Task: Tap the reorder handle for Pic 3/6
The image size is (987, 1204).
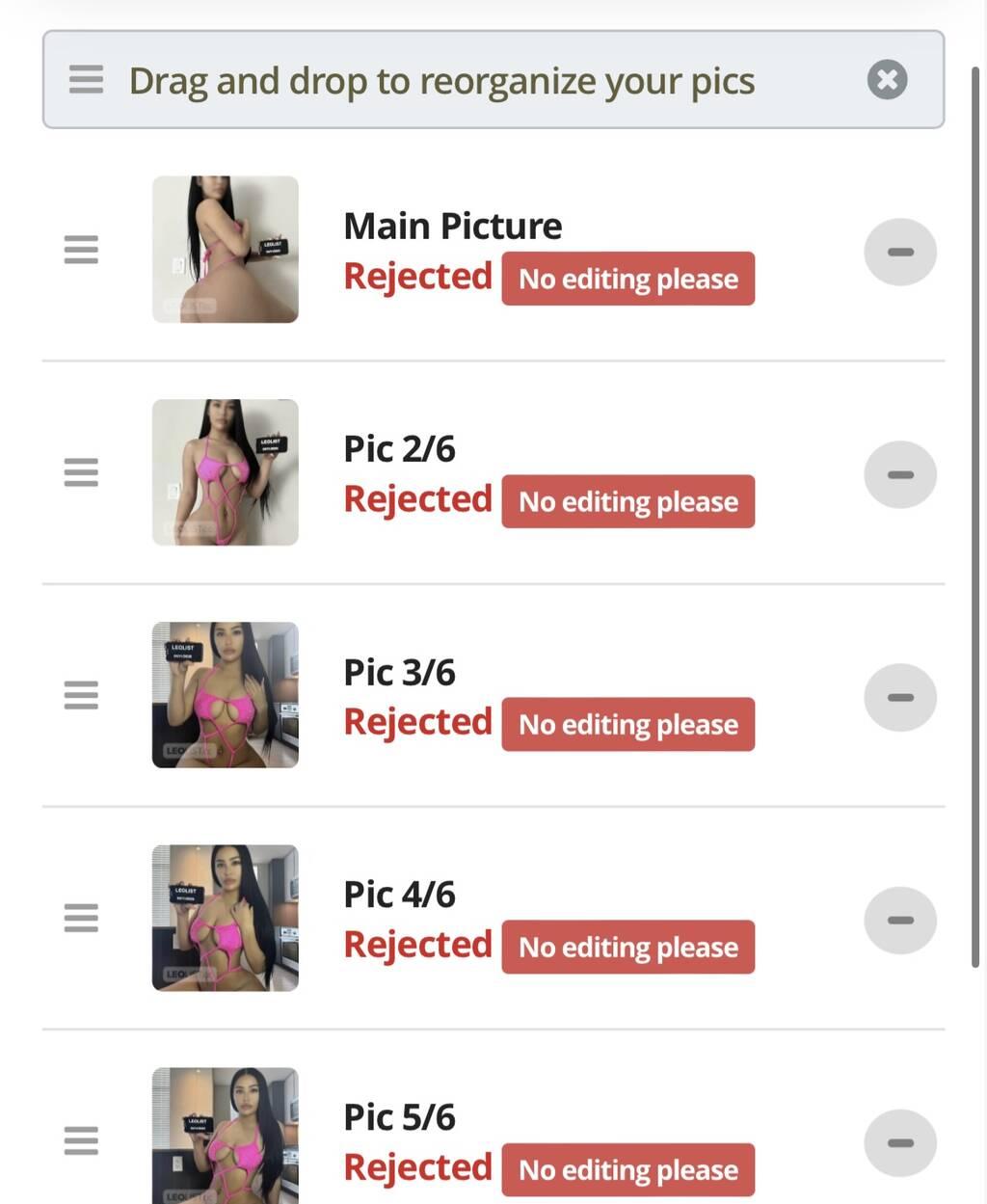Action: coord(81,695)
